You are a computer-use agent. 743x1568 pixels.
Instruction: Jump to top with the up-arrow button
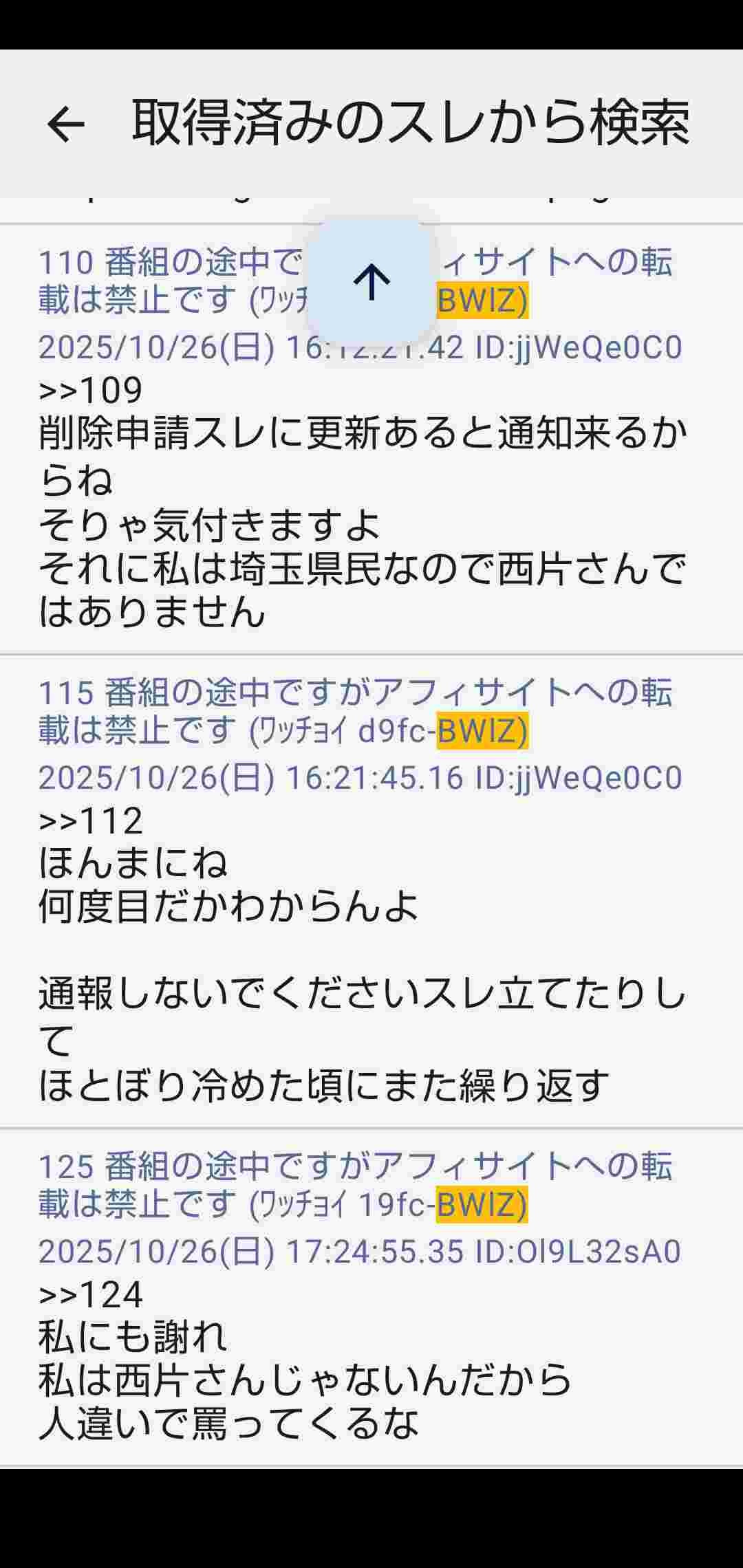pyautogui.click(x=371, y=281)
